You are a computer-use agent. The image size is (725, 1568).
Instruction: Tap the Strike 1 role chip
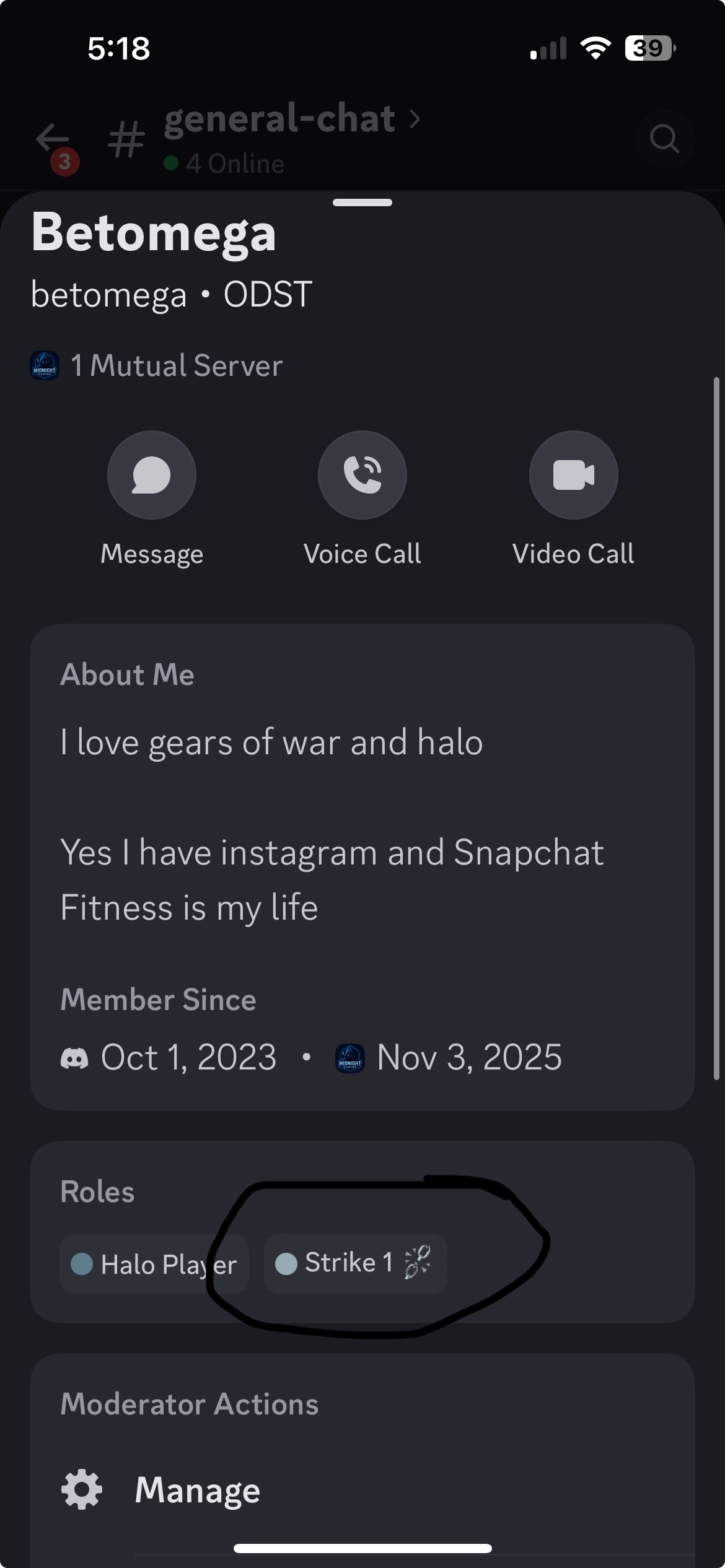click(354, 1263)
